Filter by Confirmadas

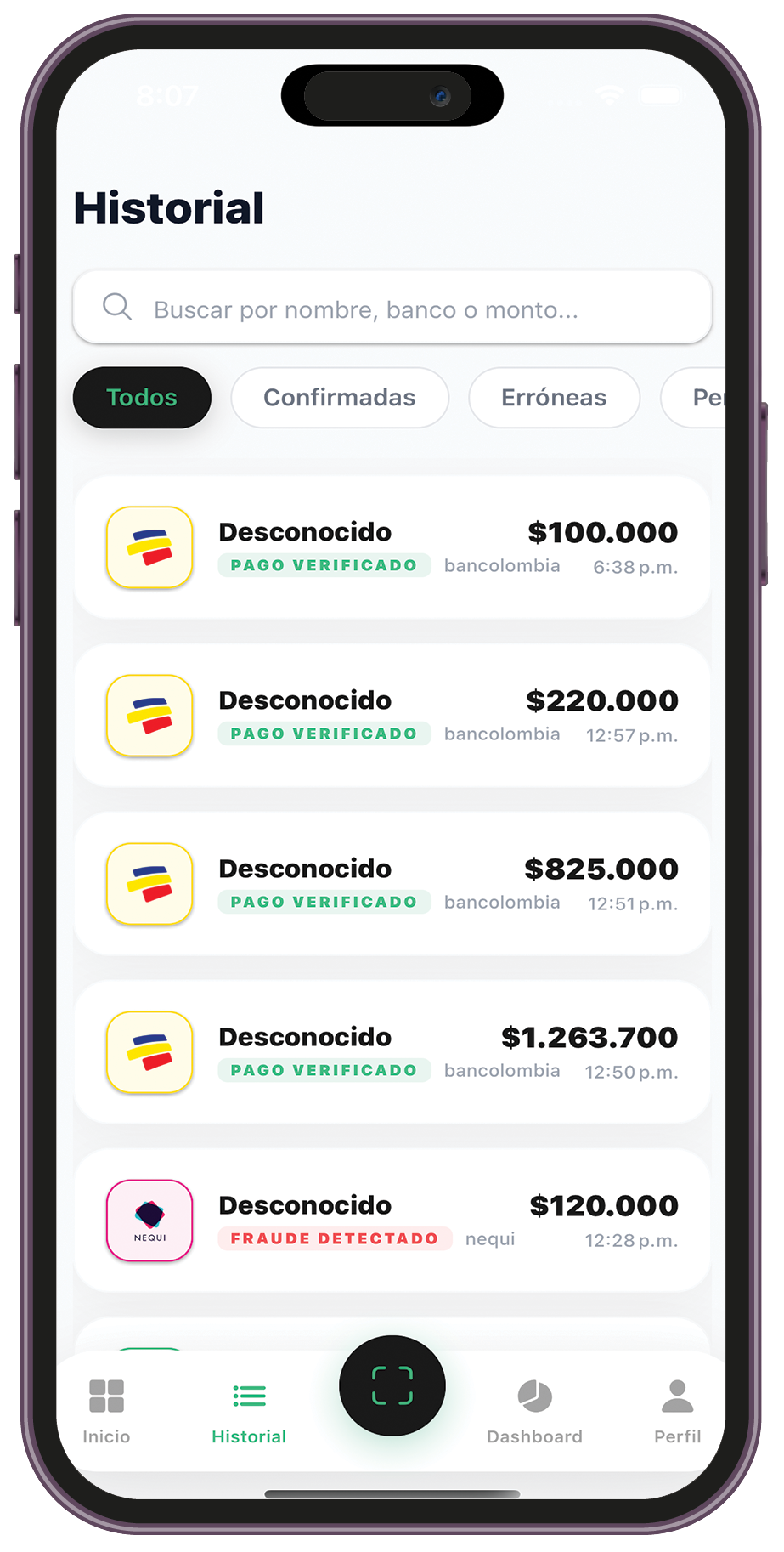[339, 398]
